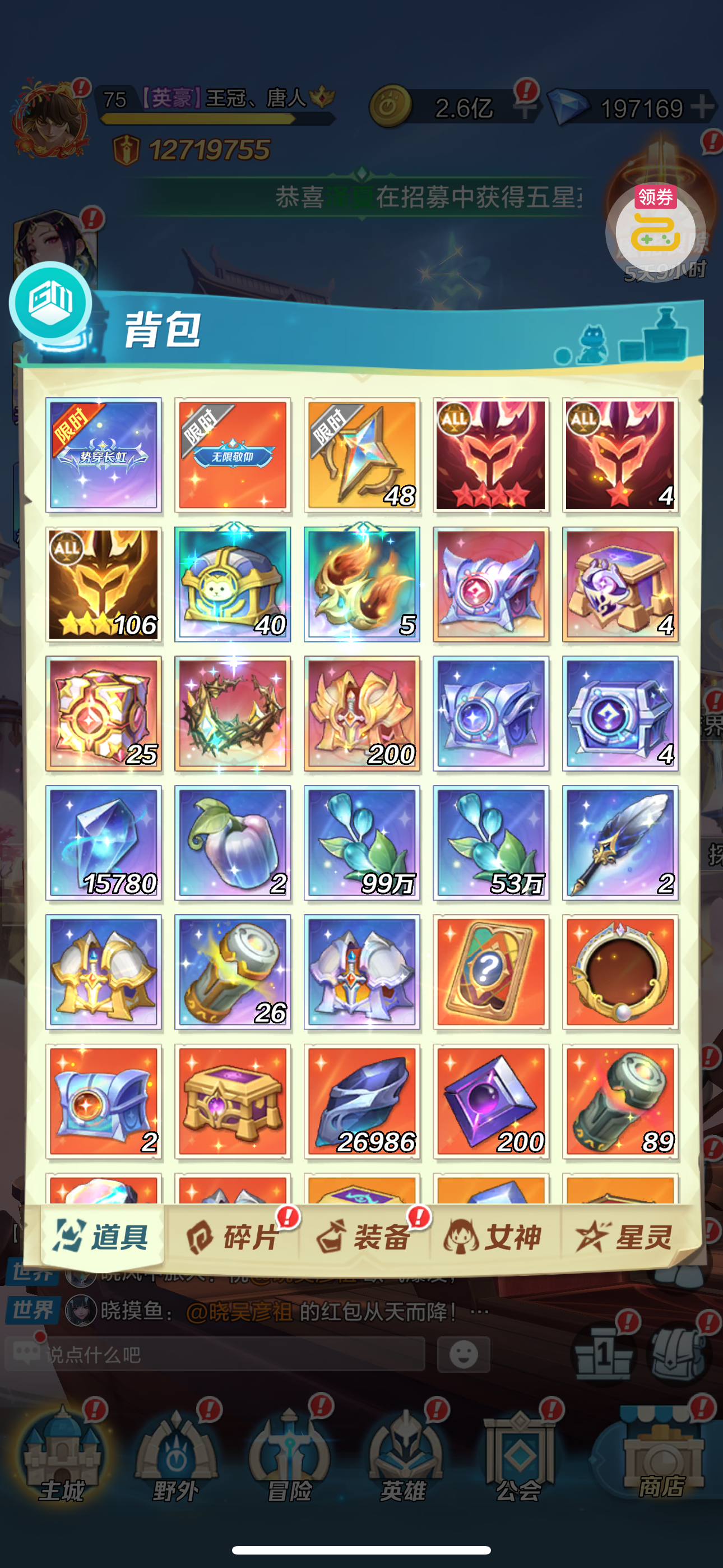723x1568 pixels.
Task: Select the blue flower item showing 99万
Action: (361, 842)
